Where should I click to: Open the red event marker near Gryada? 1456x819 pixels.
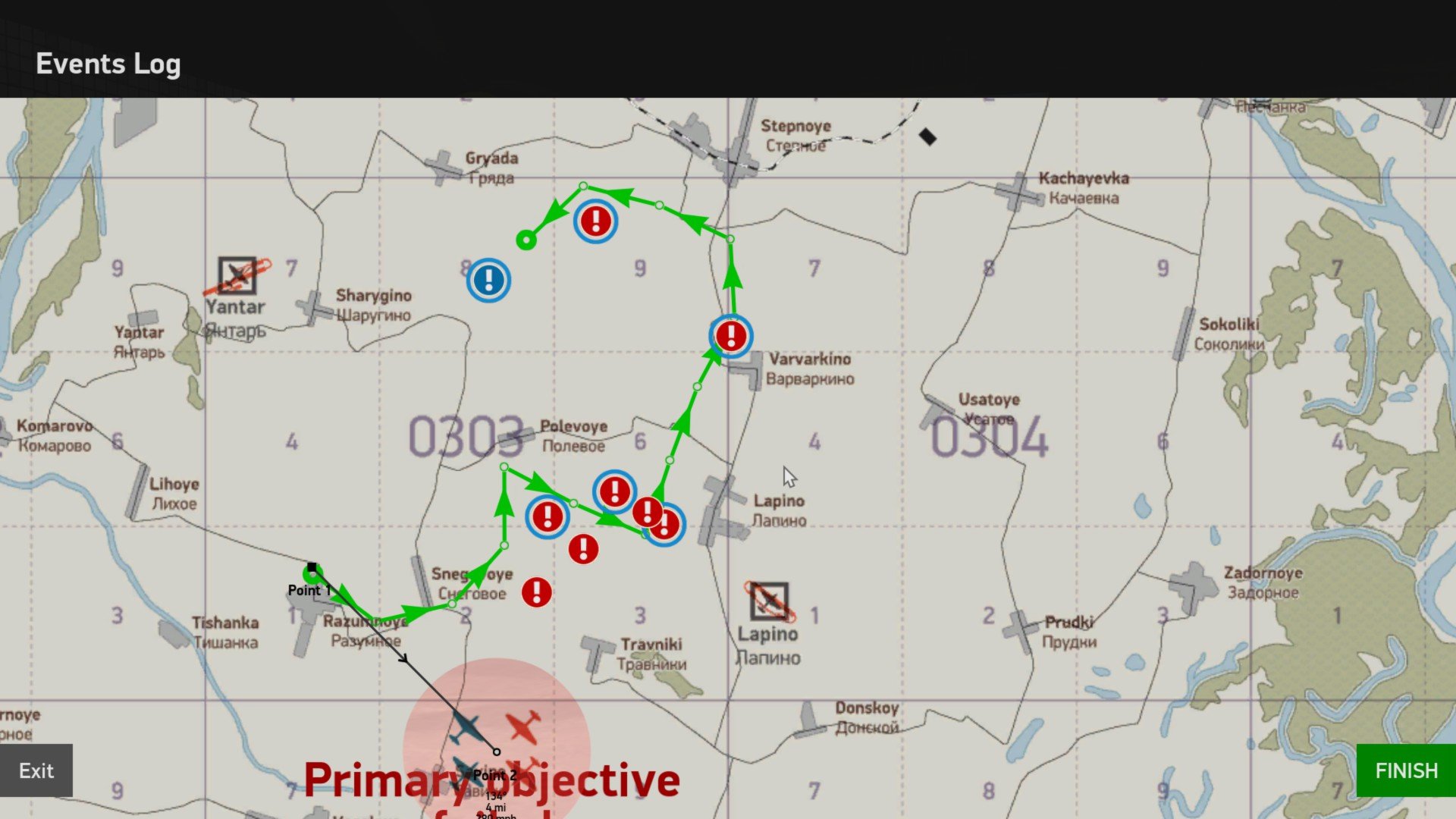[596, 221]
